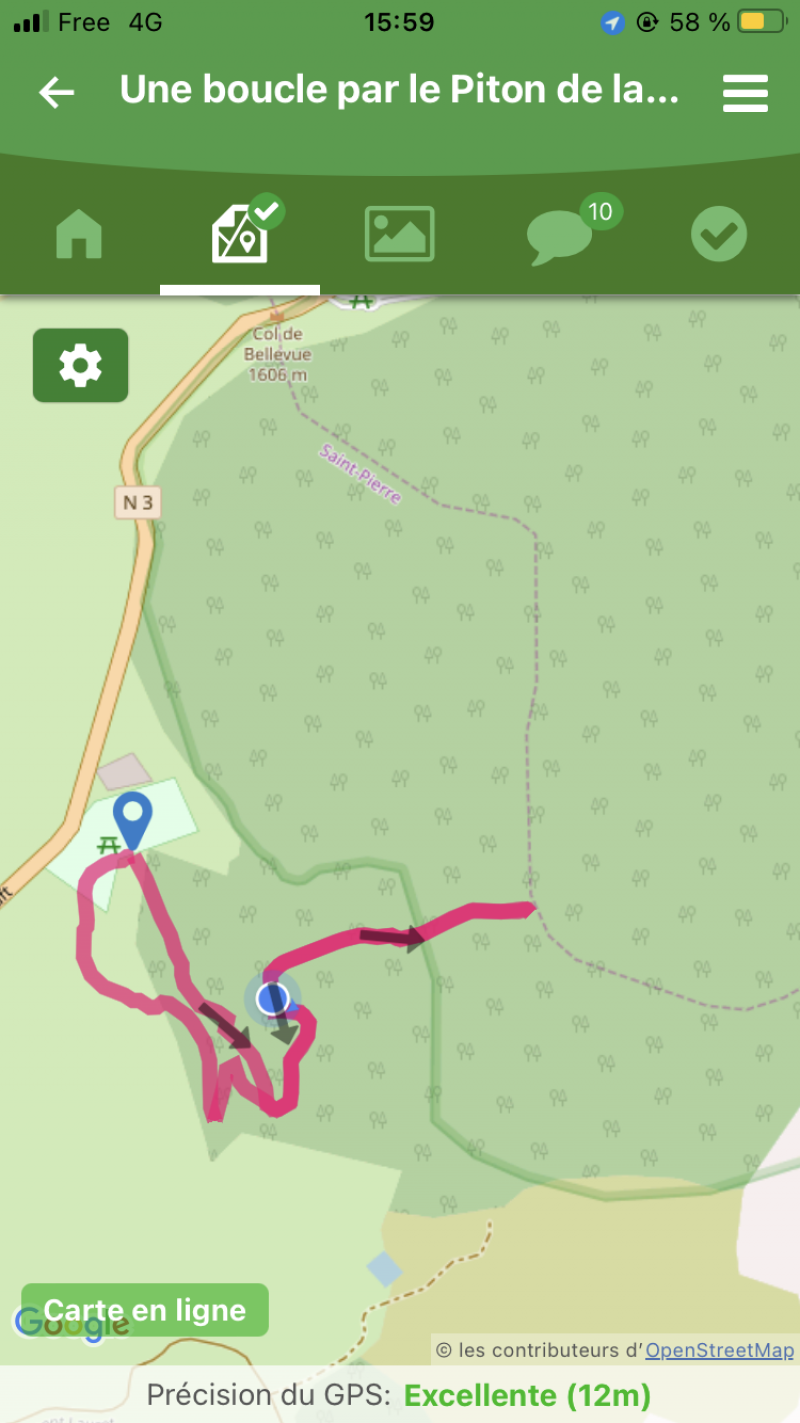The image size is (800, 1423).
Task: Switch to the home tab
Action: (x=80, y=235)
